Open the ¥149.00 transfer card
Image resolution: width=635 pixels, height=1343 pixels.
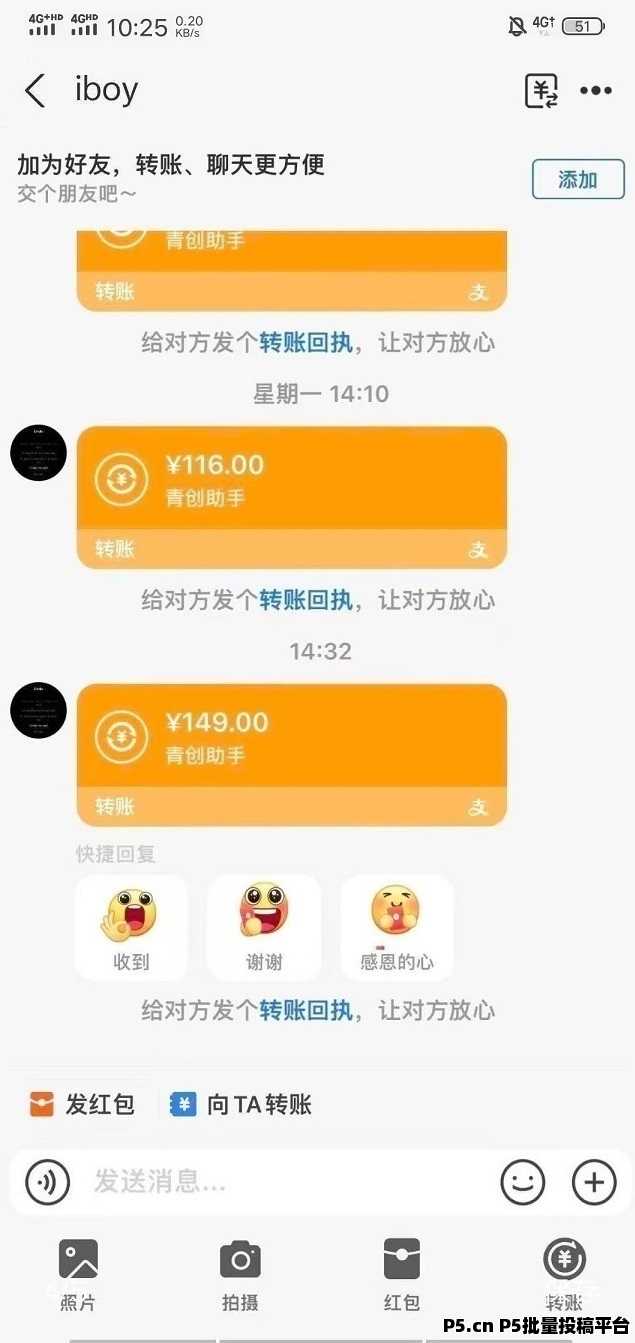[291, 739]
